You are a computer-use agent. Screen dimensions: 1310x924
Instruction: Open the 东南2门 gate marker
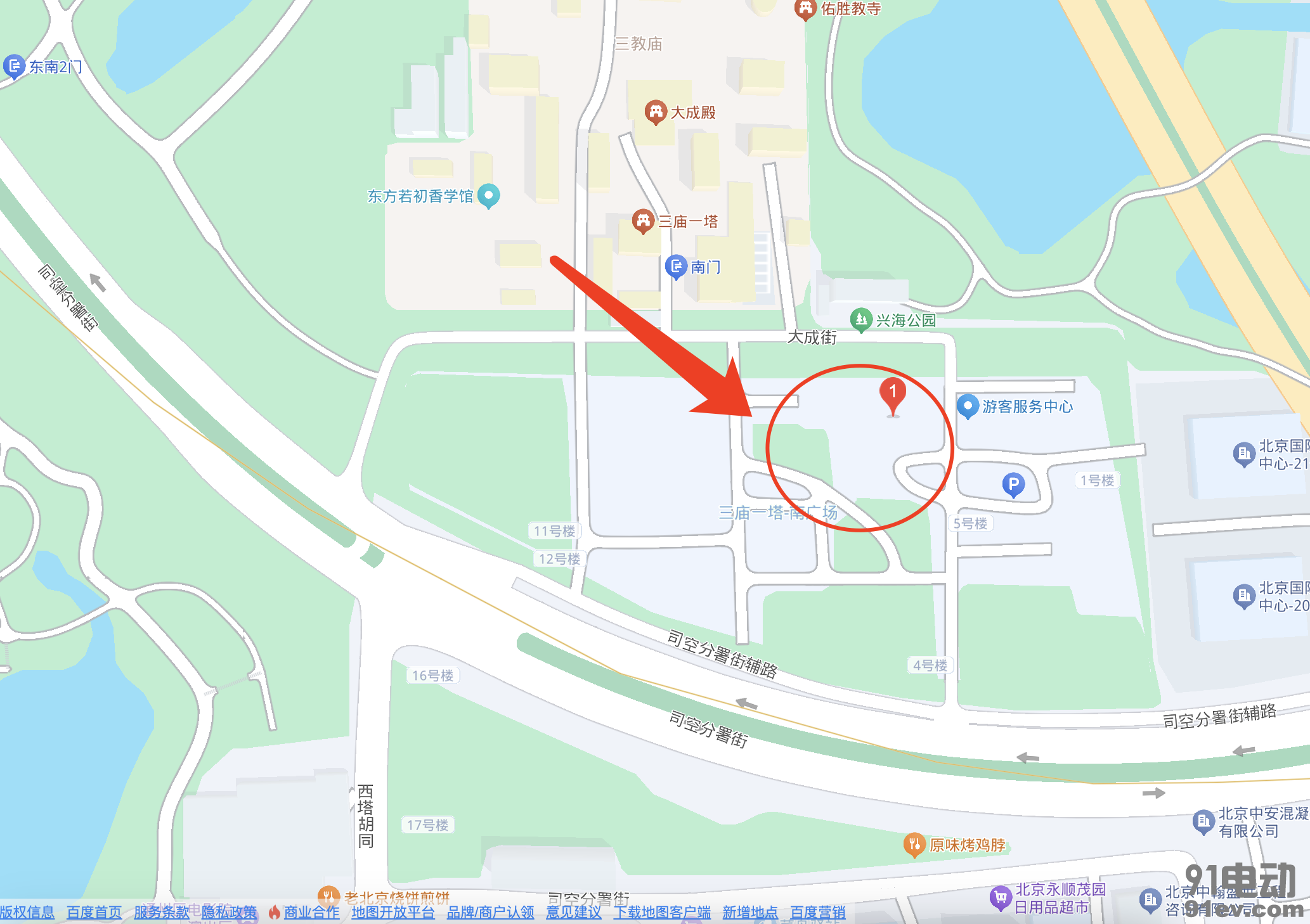pyautogui.click(x=14, y=66)
